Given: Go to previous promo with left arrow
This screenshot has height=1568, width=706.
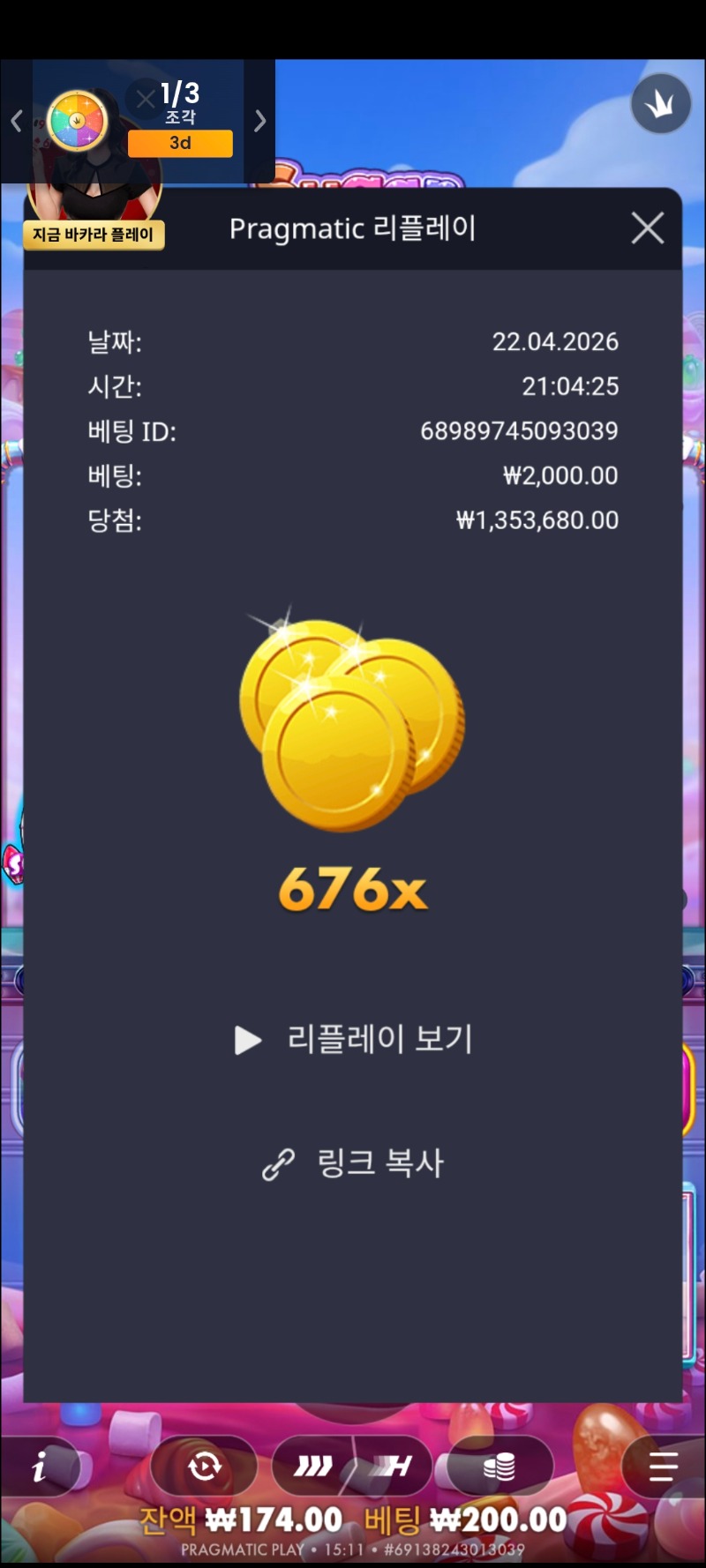Looking at the screenshot, I should click(x=16, y=121).
